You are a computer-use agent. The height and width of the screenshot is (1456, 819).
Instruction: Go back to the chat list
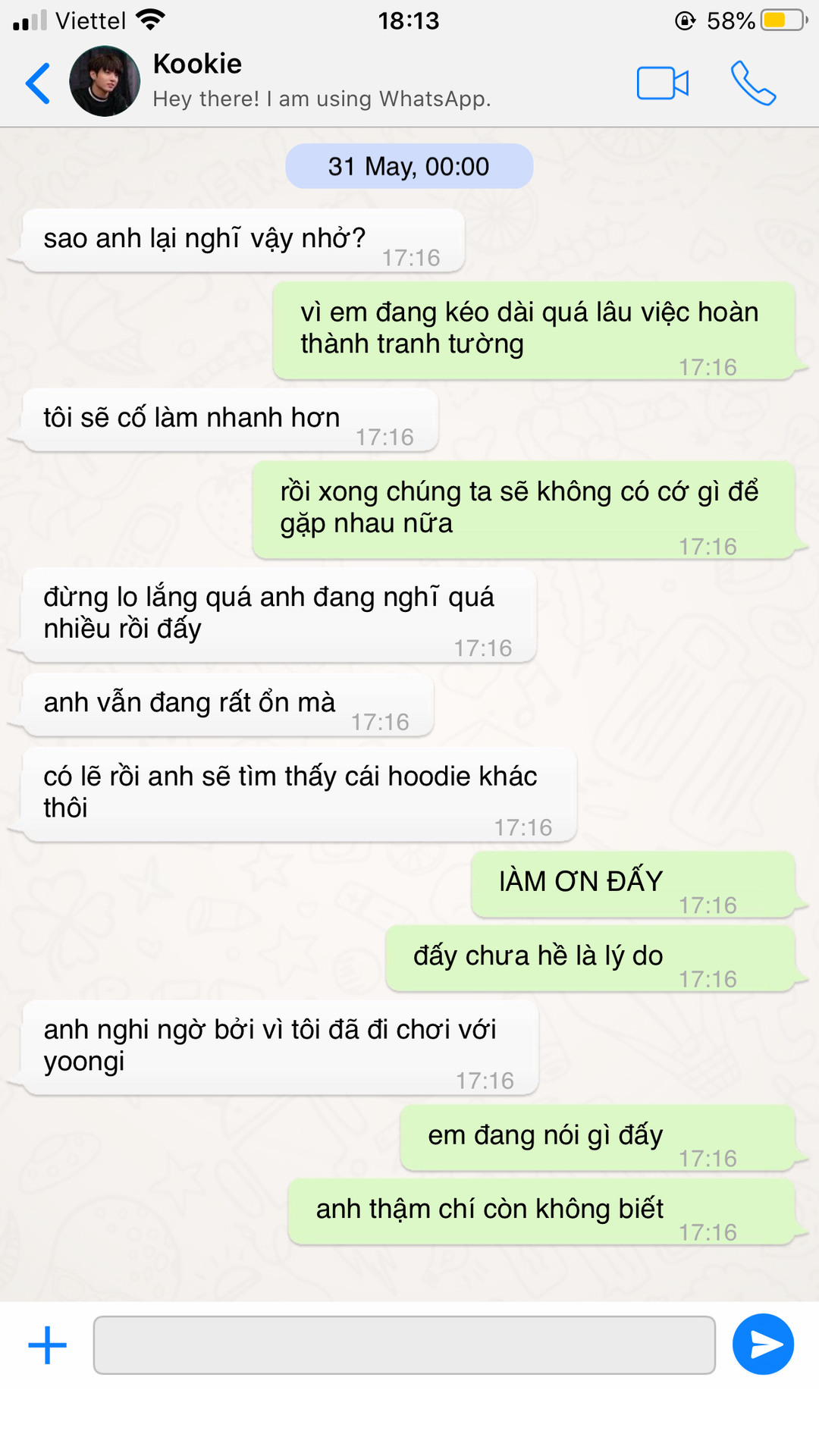click(38, 83)
